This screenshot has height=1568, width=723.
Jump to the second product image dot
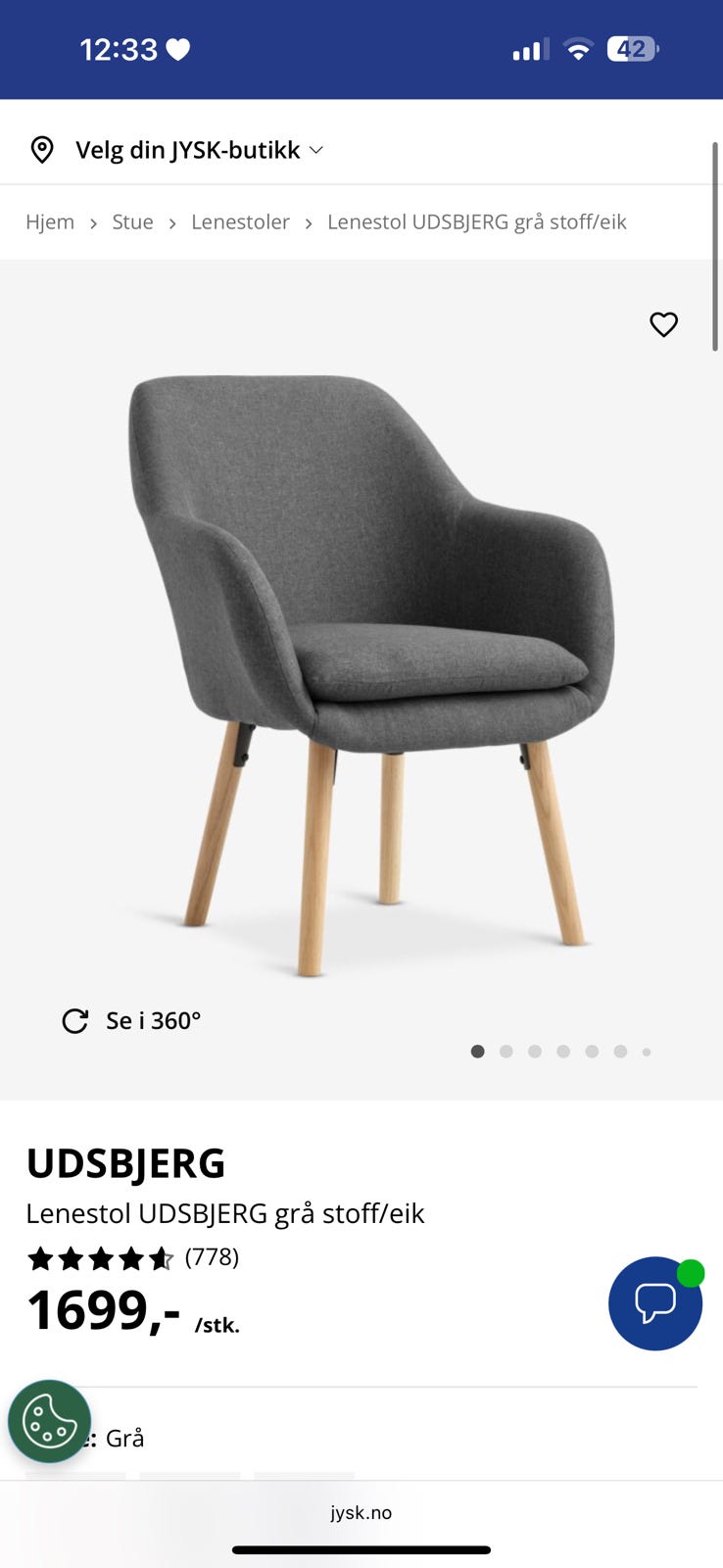pyautogui.click(x=506, y=1052)
